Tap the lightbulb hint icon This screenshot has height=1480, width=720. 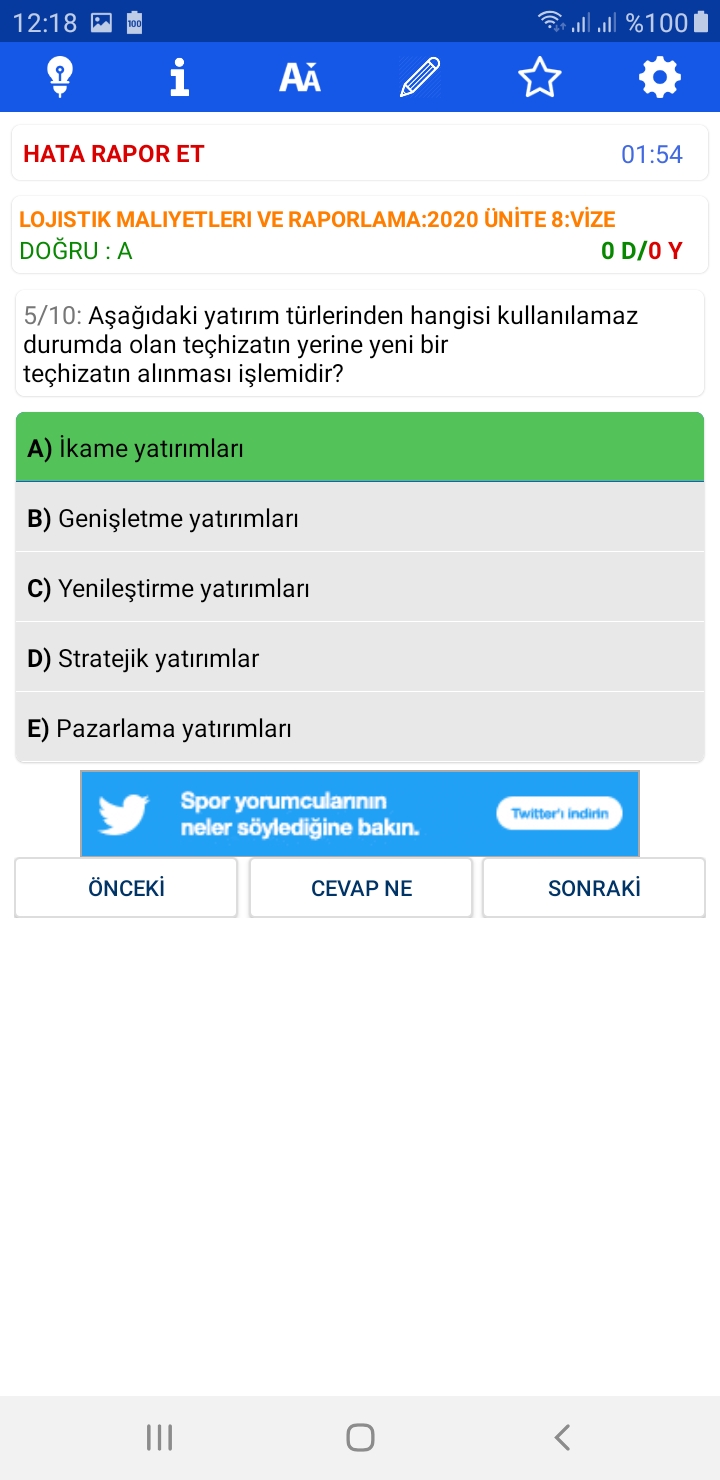[60, 77]
